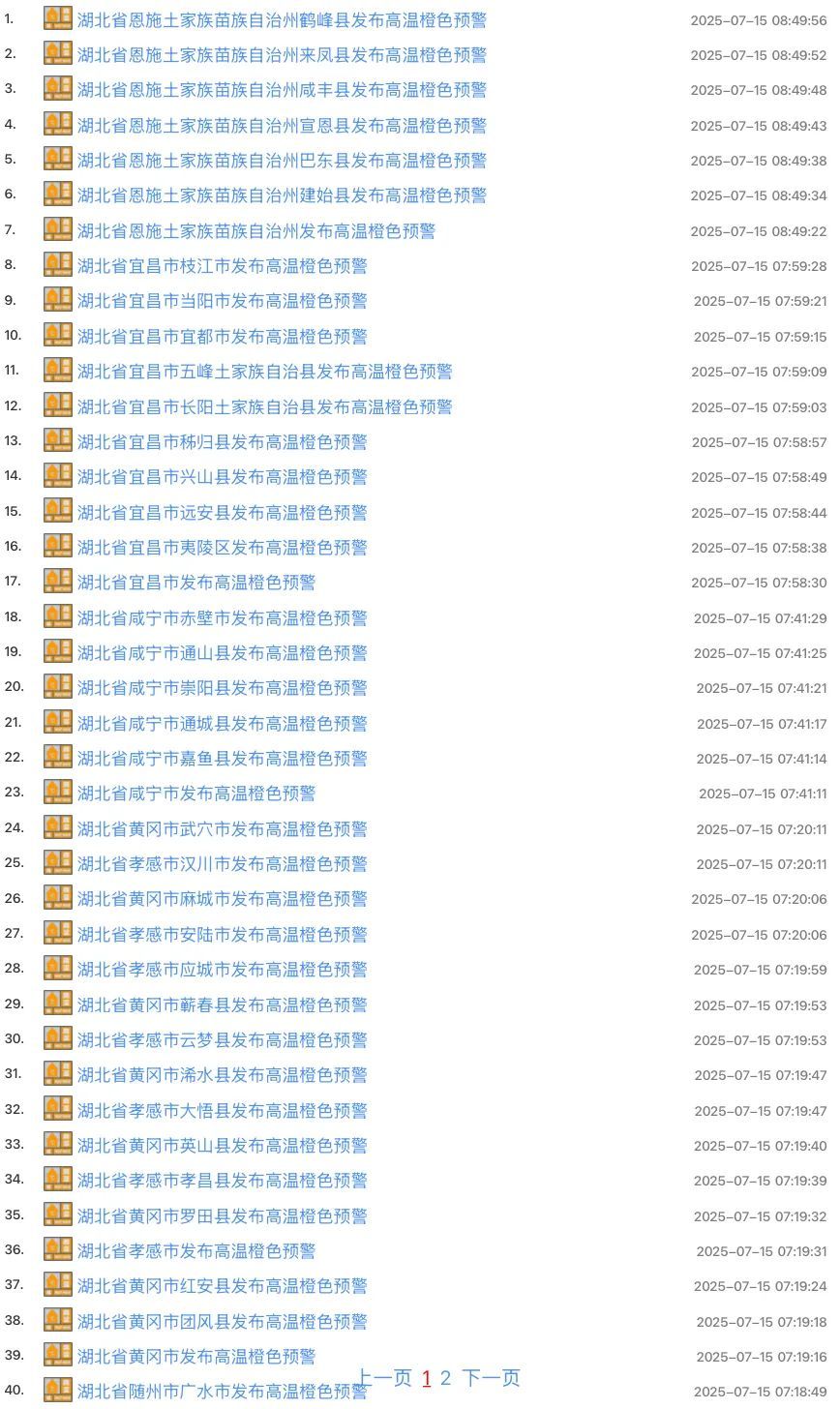View 恩施土家族苗族自治州 prefecture-level warning
Image resolution: width=840 pixels, height=1409 pixels.
(x=256, y=231)
